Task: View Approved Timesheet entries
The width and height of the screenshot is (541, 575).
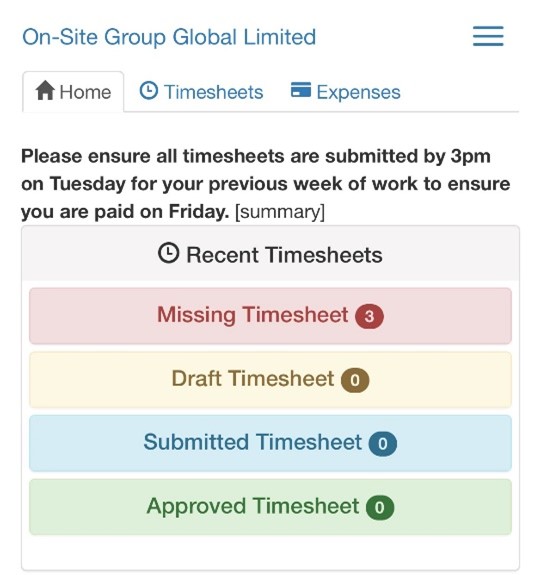Action: click(270, 507)
